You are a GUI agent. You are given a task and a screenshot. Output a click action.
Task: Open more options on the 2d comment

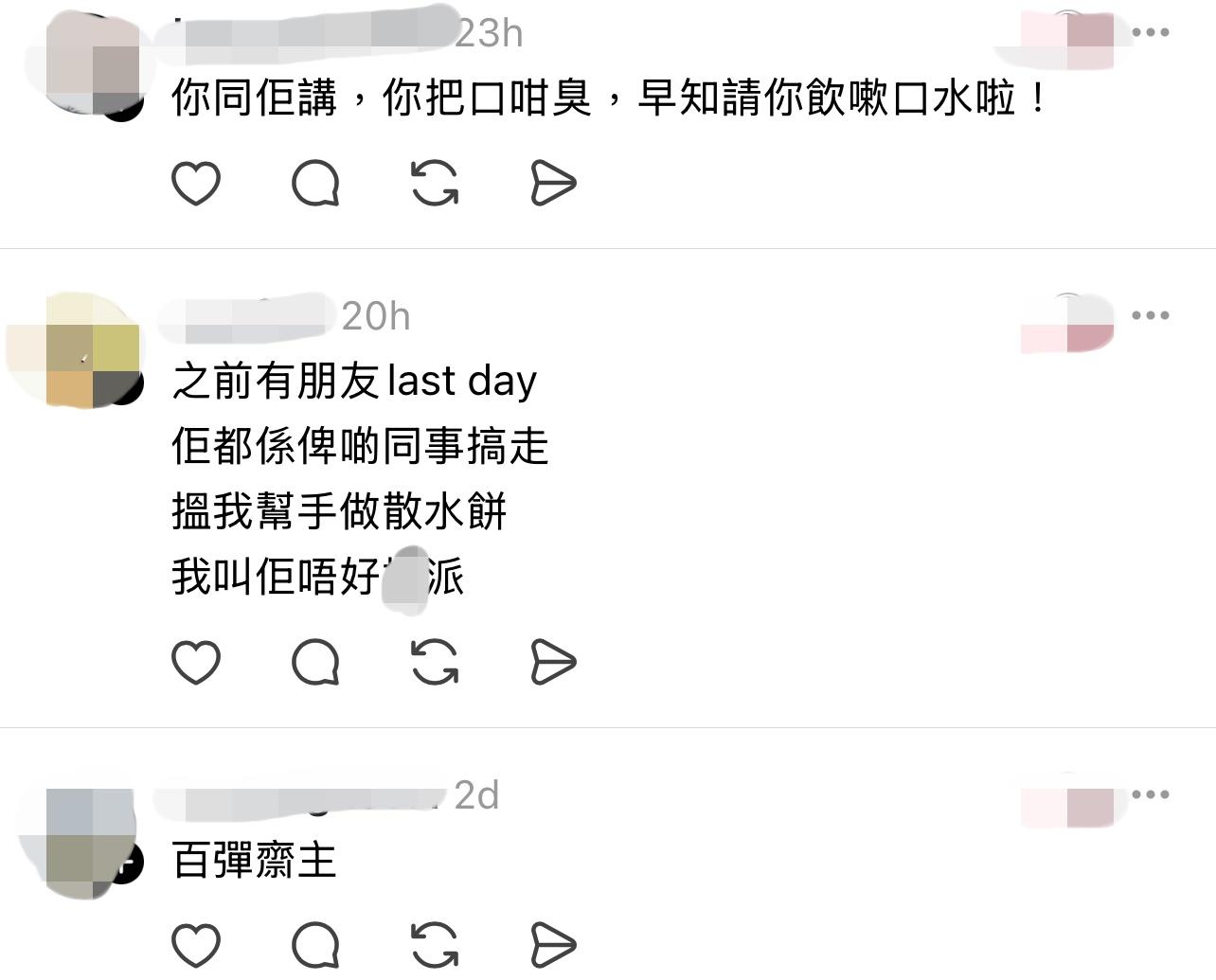click(1150, 794)
